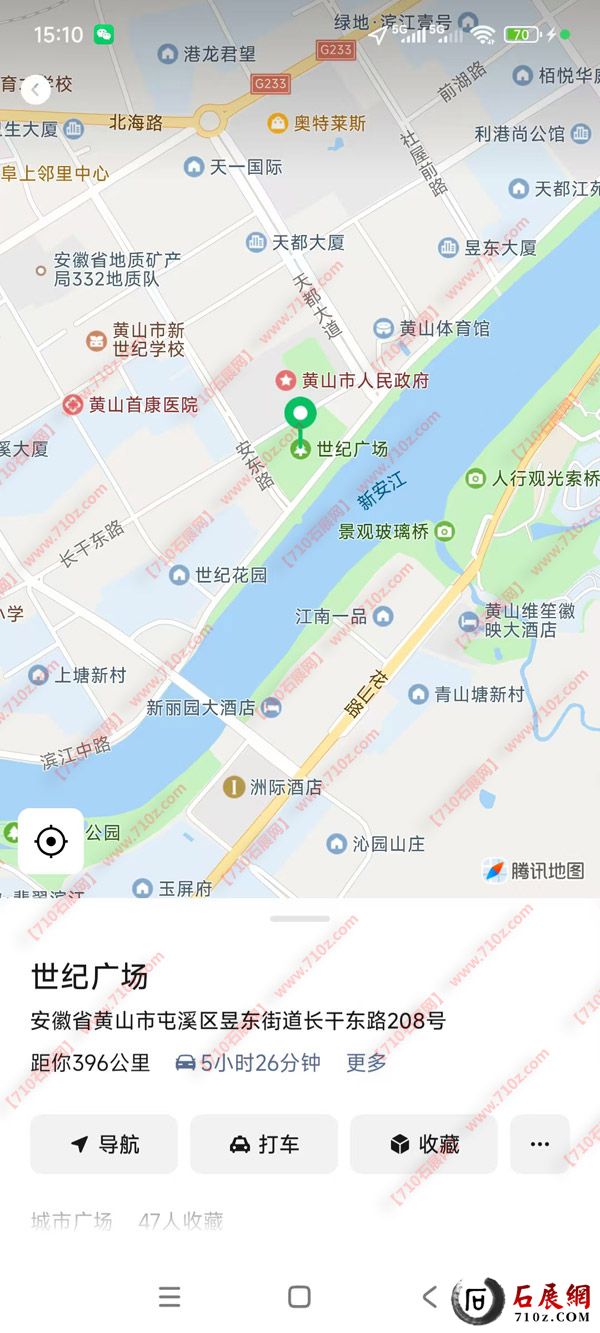
Task: Tap the 景观玻璃桥 attraction marker
Action: 445,531
